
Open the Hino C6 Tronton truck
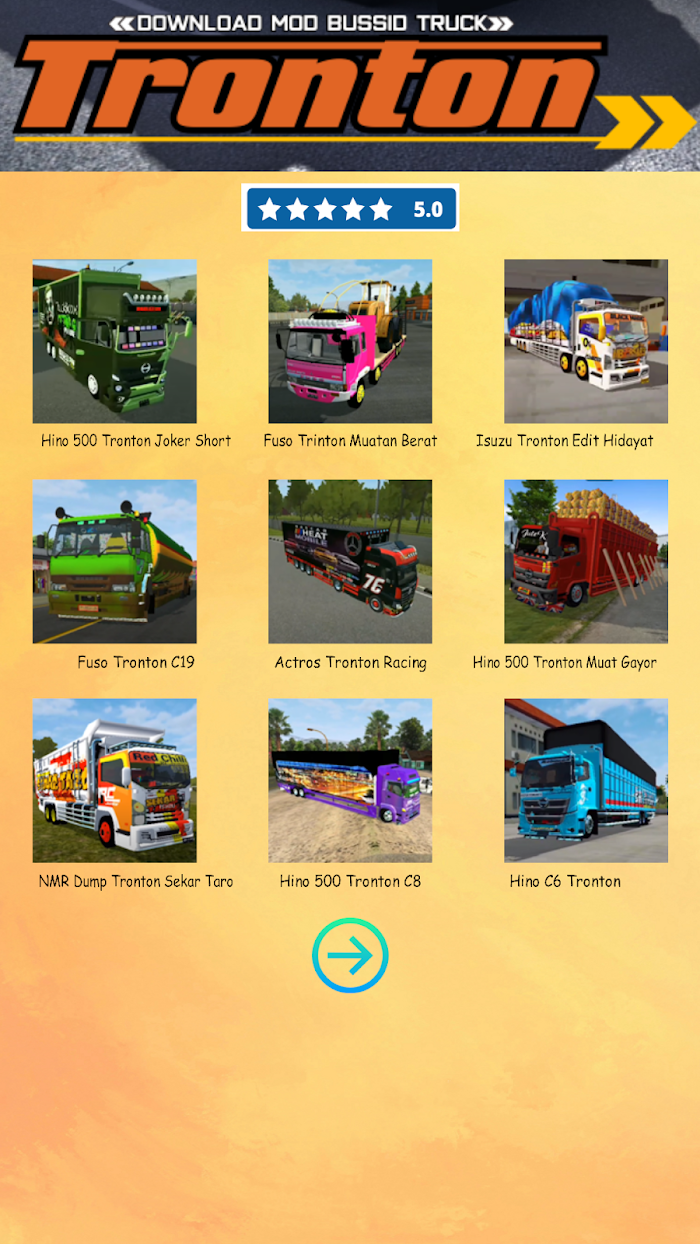tap(586, 780)
